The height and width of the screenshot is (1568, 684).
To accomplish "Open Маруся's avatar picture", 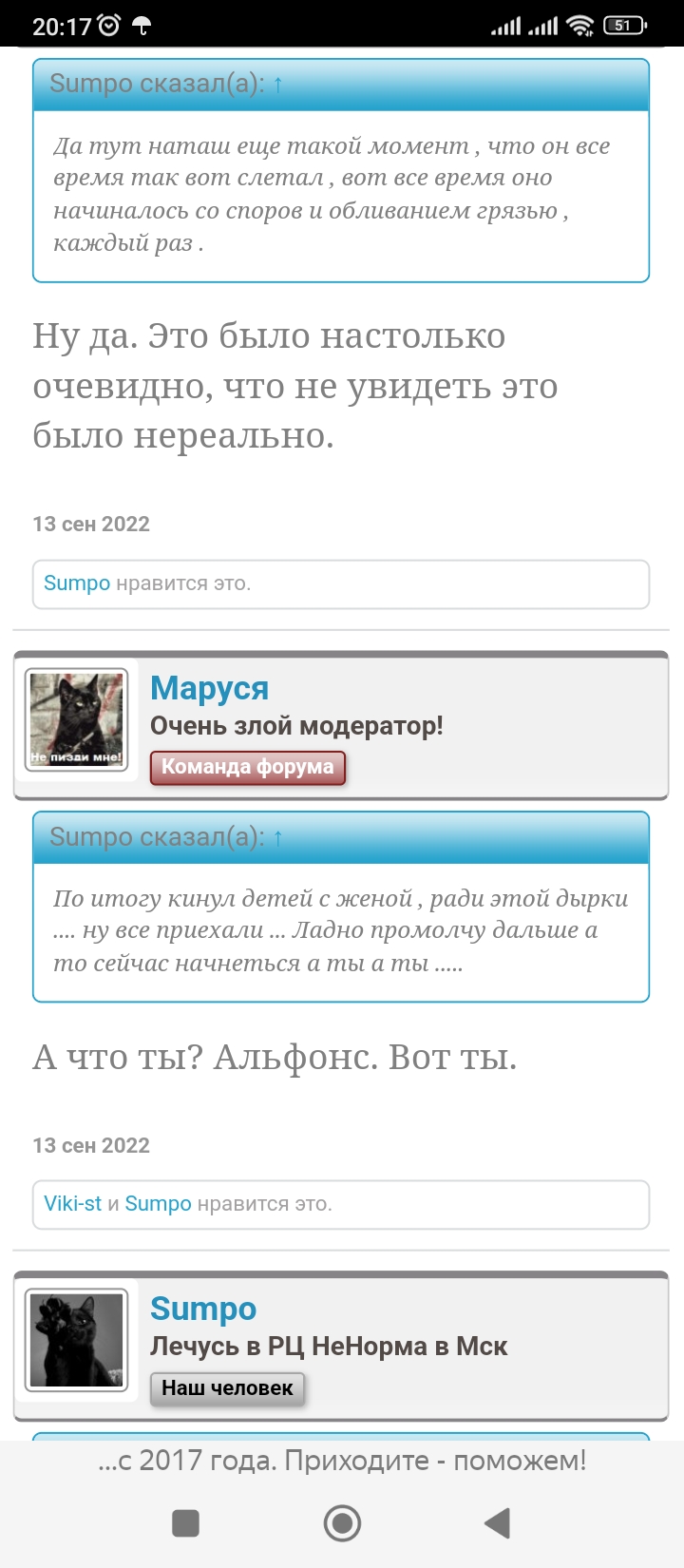I will click(x=76, y=719).
